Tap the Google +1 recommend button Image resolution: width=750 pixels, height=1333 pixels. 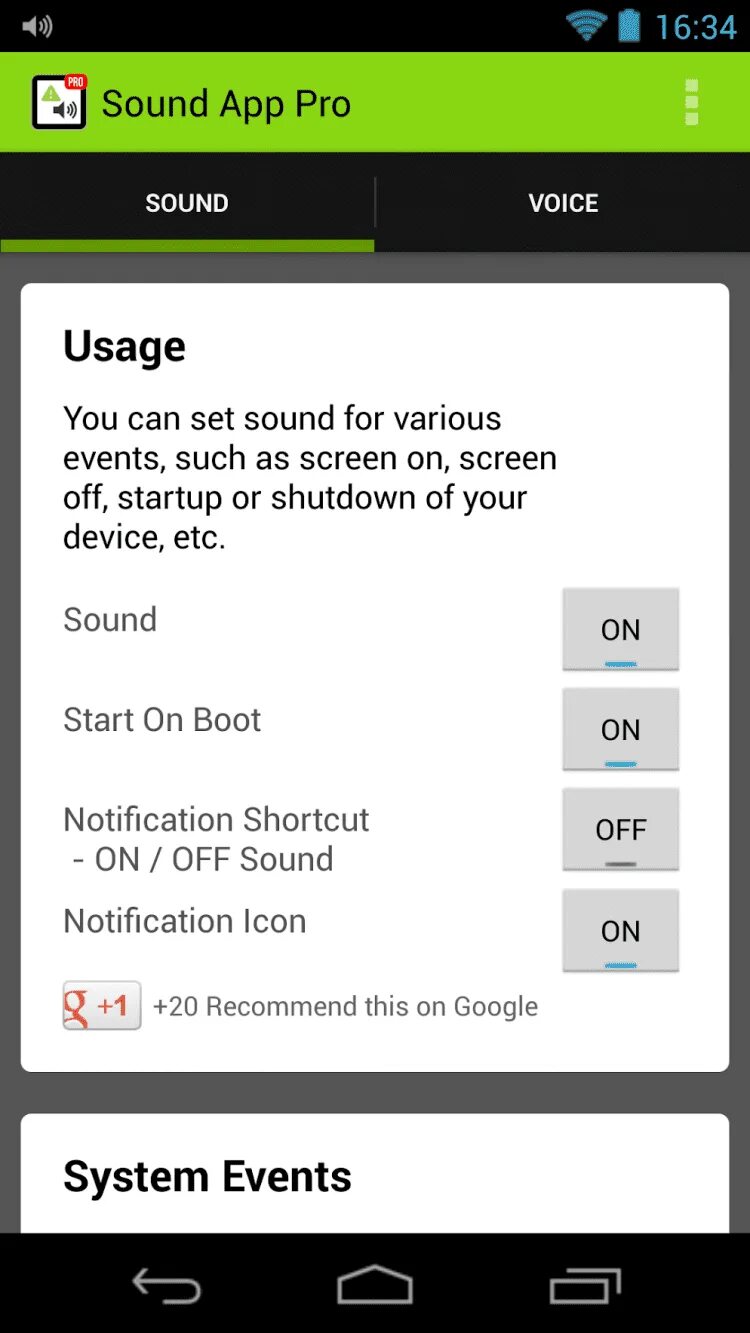[102, 1006]
